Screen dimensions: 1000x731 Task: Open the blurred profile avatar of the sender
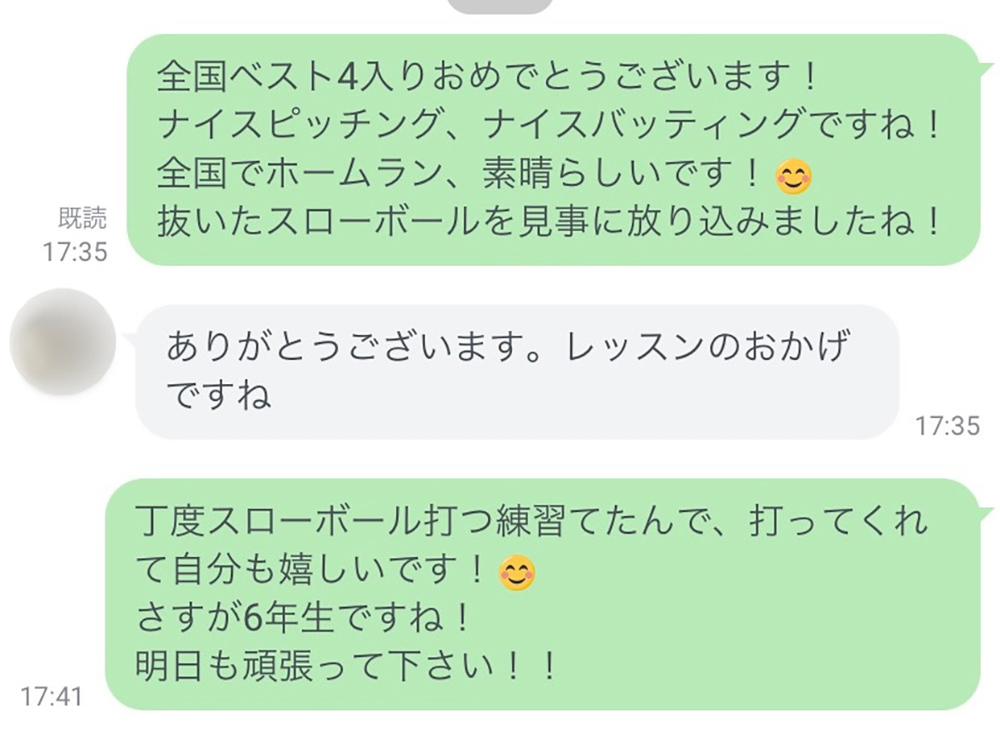pos(62,341)
